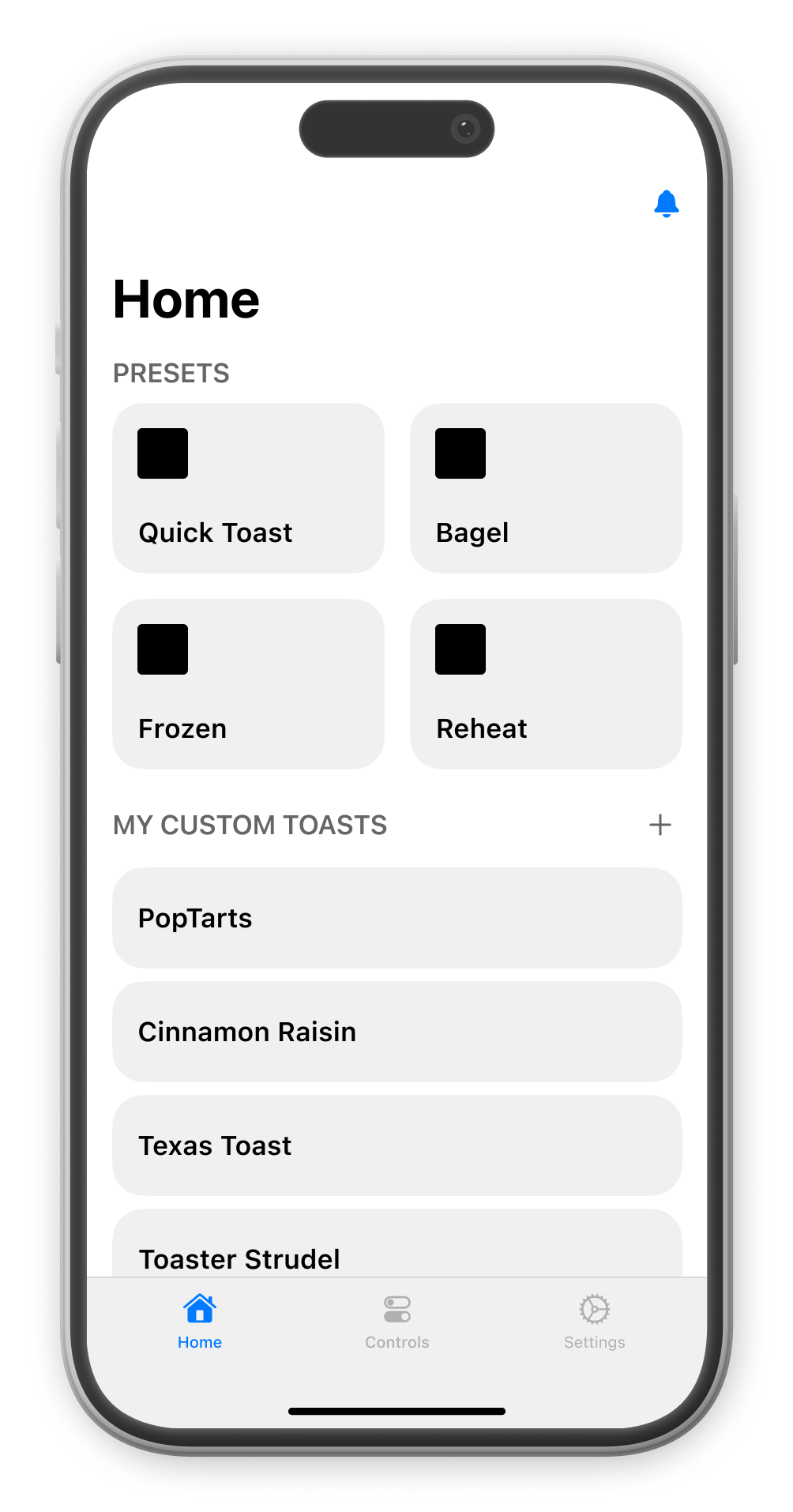
Task: Select the Frozen preset icon
Action: pos(162,649)
